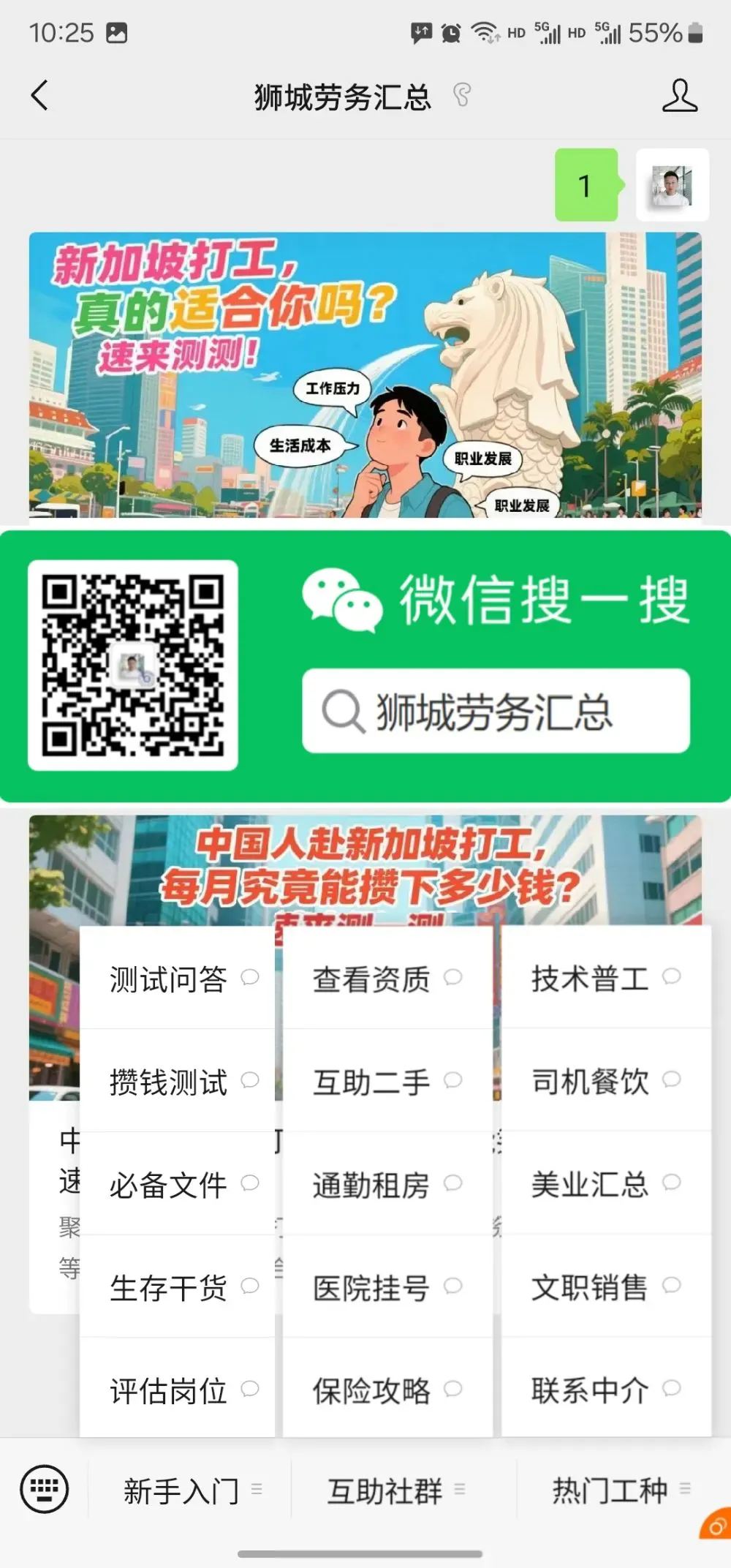Choose 技术普工 job category

[606, 978]
